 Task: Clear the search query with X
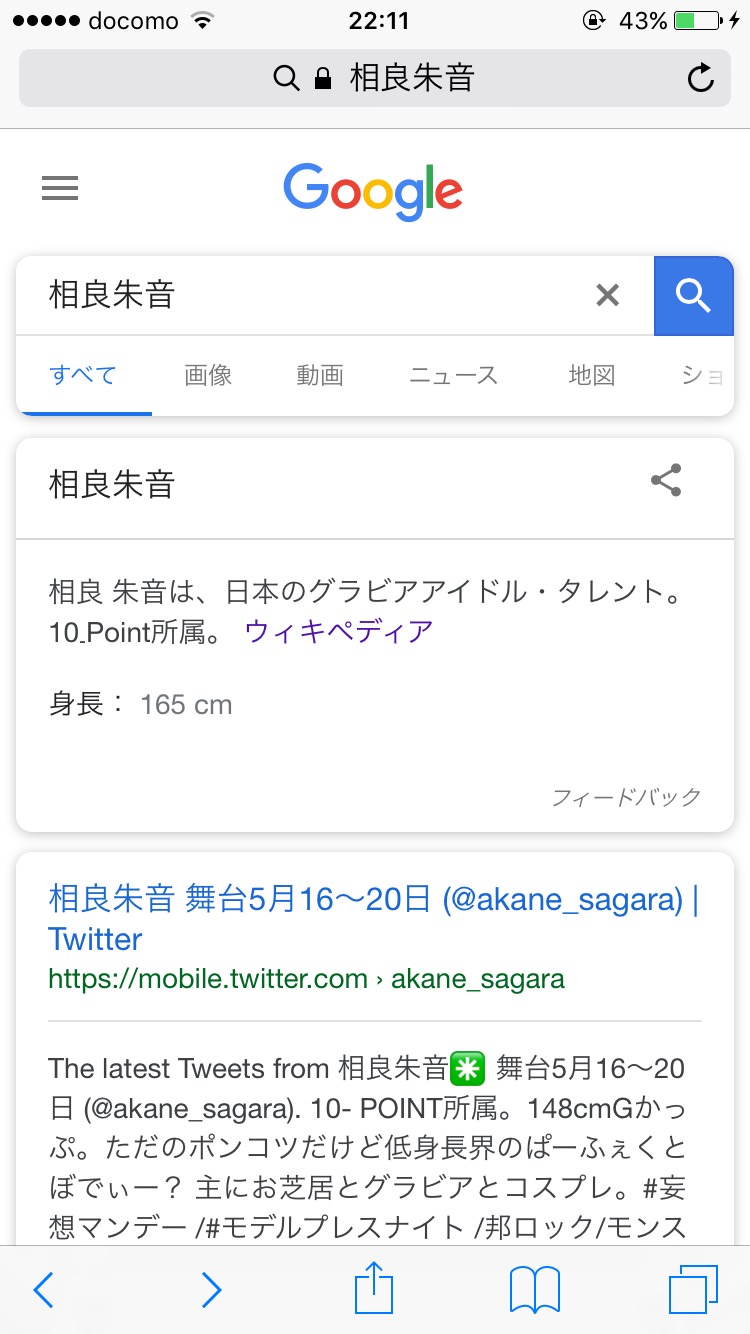[x=608, y=295]
